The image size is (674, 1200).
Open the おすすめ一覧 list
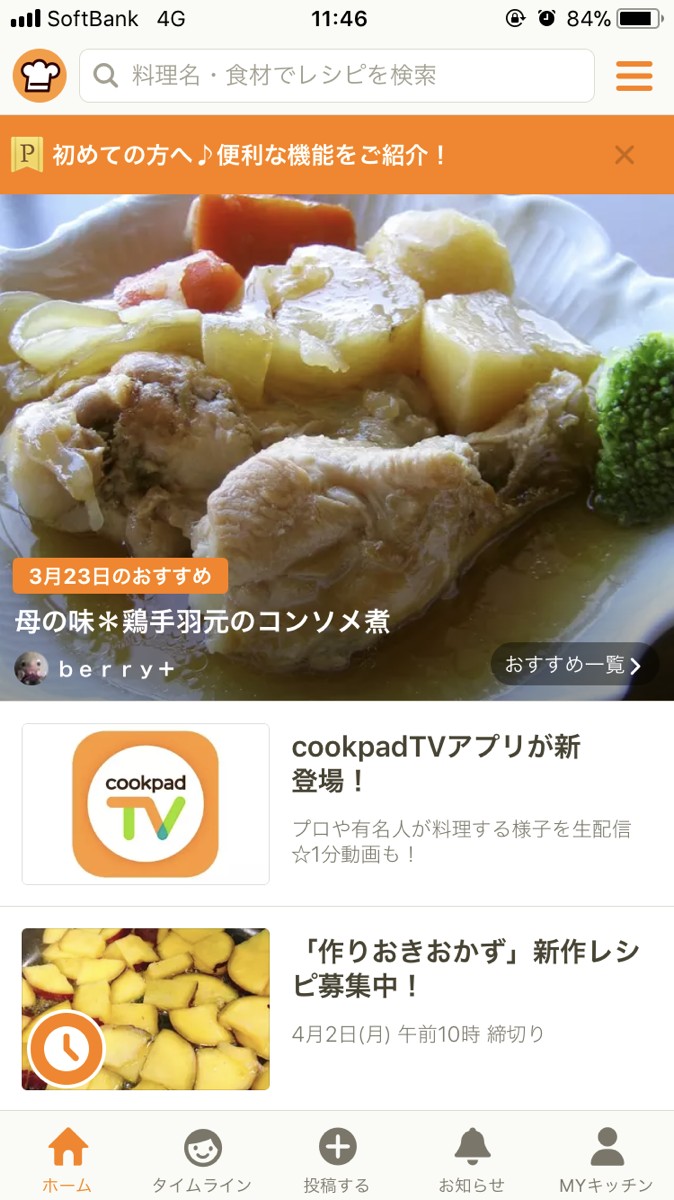[x=573, y=665]
